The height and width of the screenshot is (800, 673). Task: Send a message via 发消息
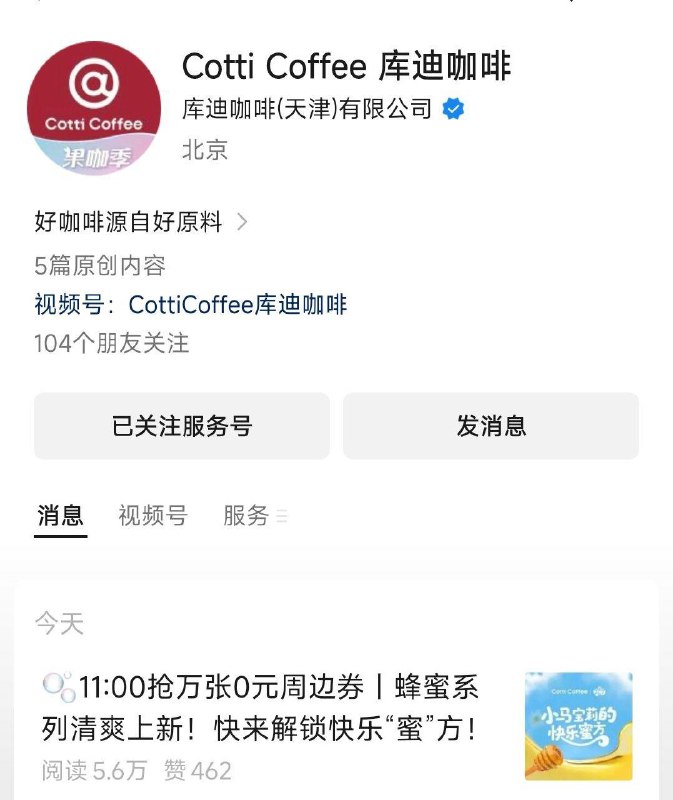tap(491, 426)
